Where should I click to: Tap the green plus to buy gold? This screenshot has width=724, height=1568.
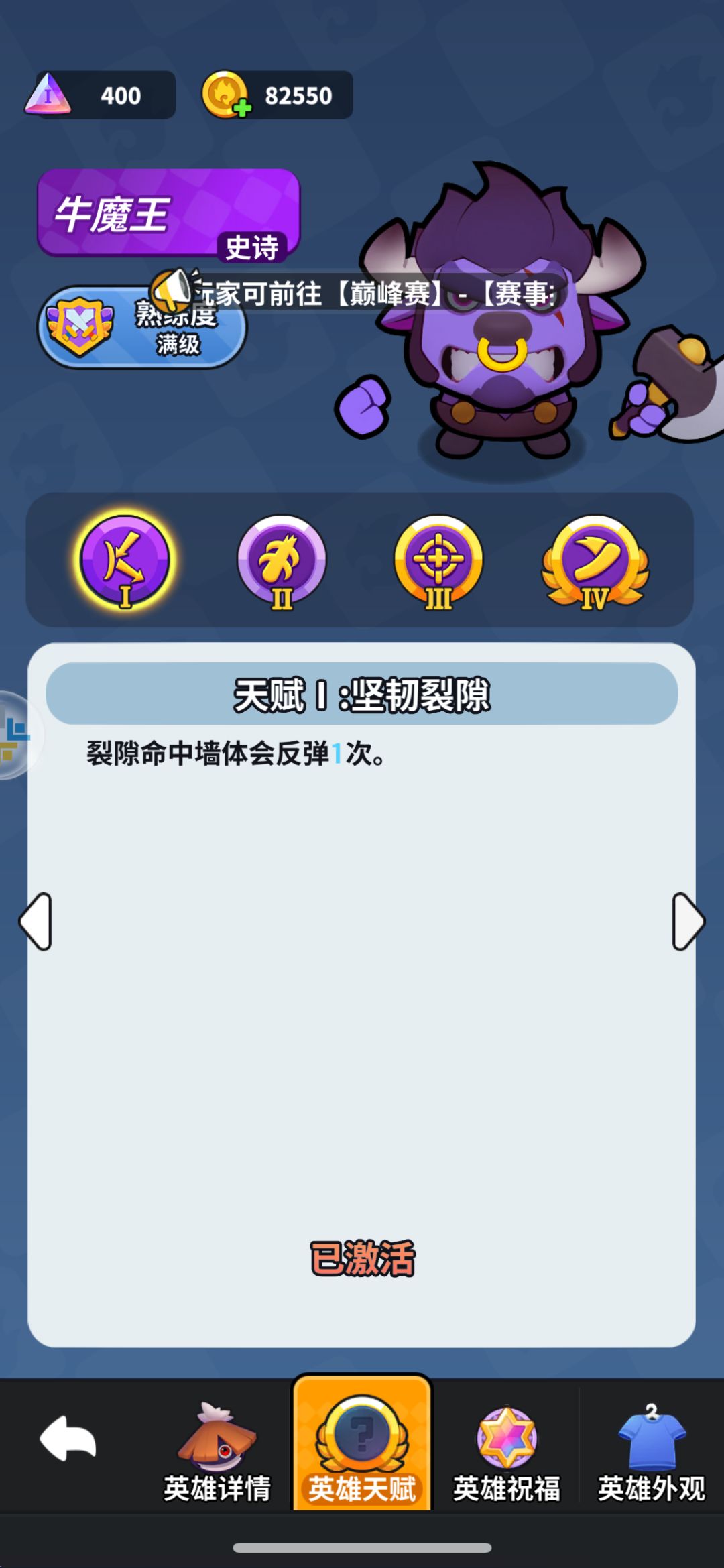[243, 106]
